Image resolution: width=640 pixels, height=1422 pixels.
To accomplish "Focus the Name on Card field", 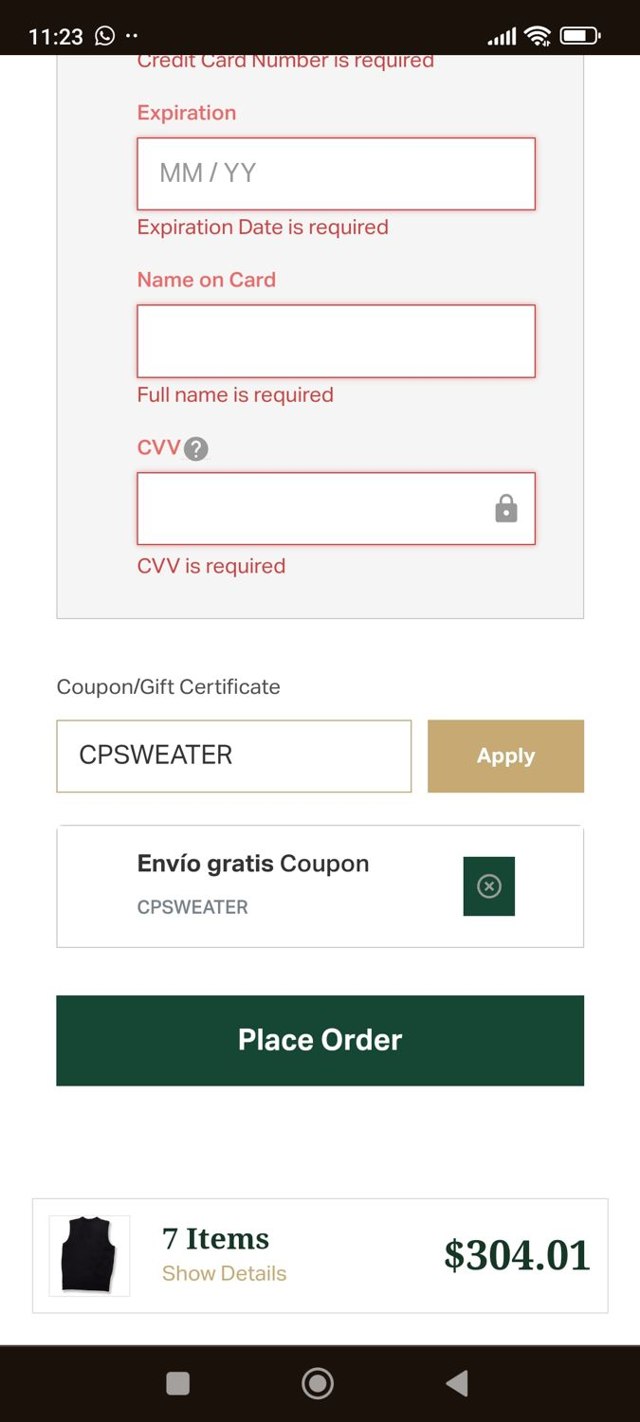I will point(335,341).
